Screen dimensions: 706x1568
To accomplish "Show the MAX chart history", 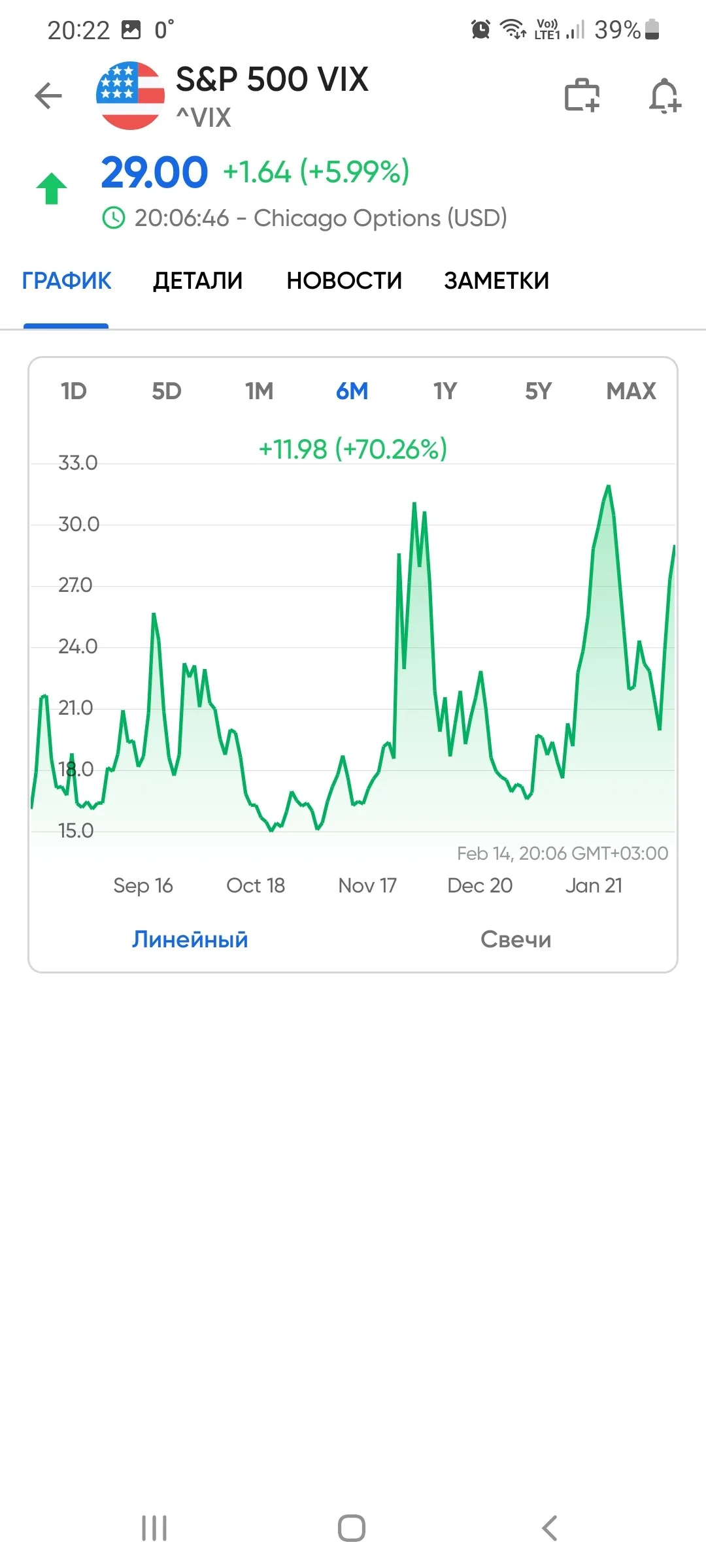I will pyautogui.click(x=631, y=391).
